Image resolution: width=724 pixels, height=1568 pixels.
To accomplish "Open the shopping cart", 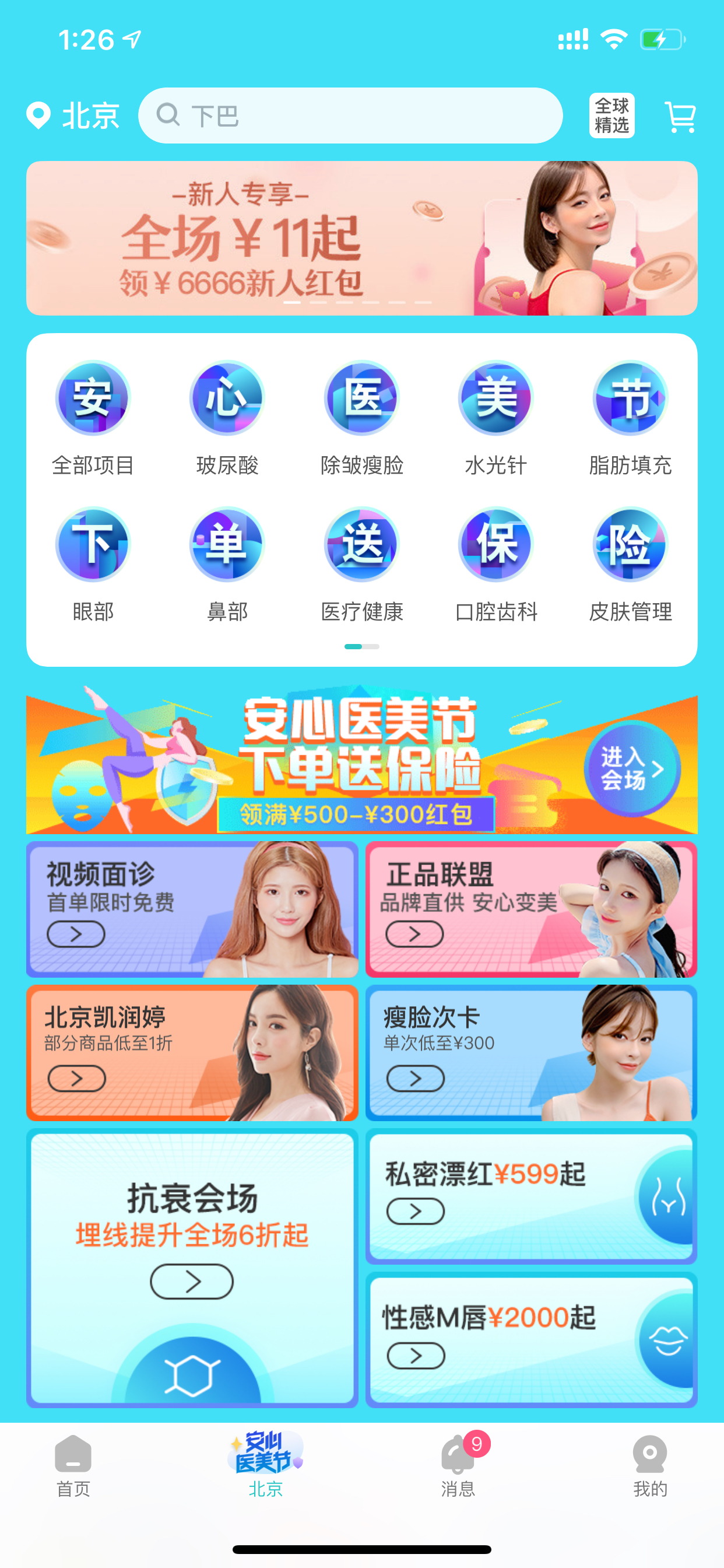I will pos(680,117).
